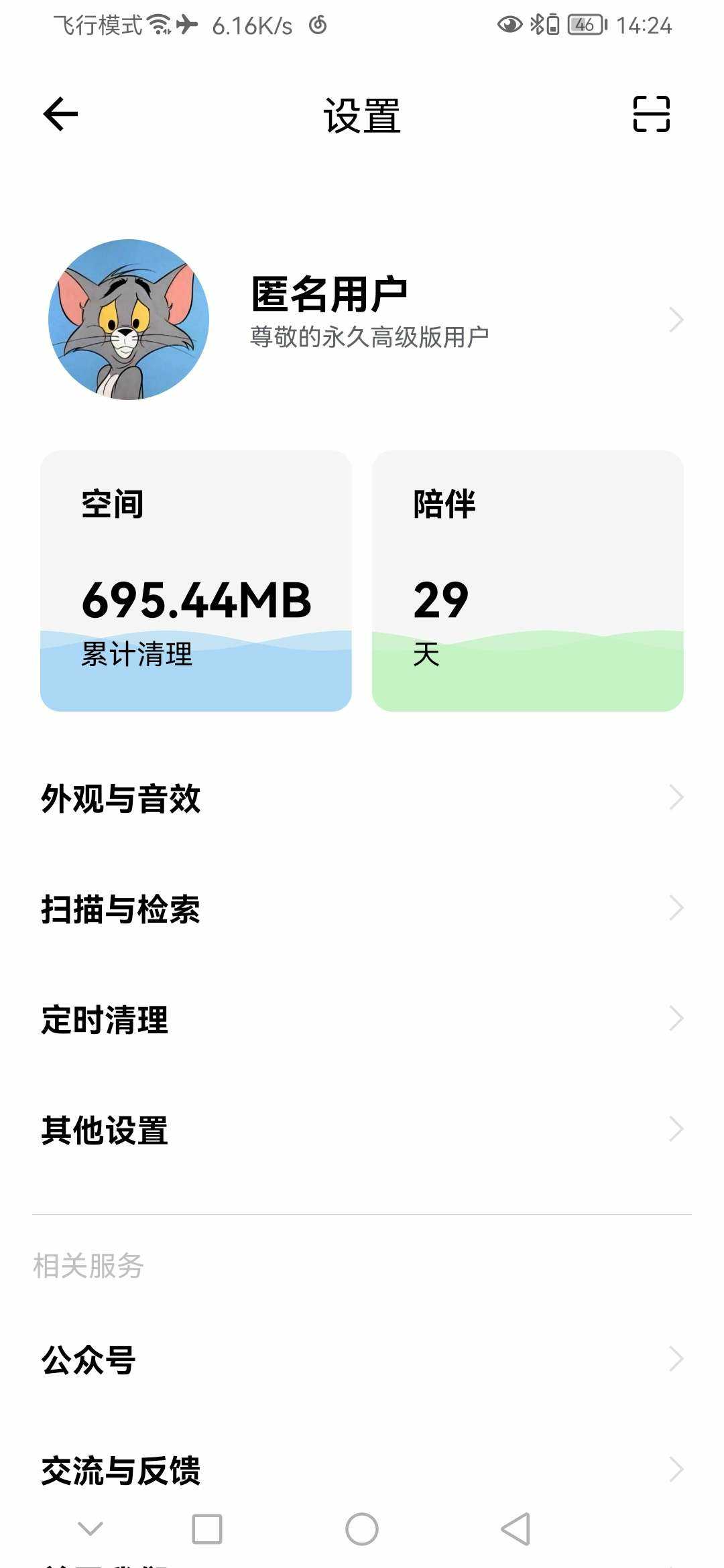724x1568 pixels.
Task: Open 定时清理 settings
Action: pyautogui.click(x=362, y=1019)
